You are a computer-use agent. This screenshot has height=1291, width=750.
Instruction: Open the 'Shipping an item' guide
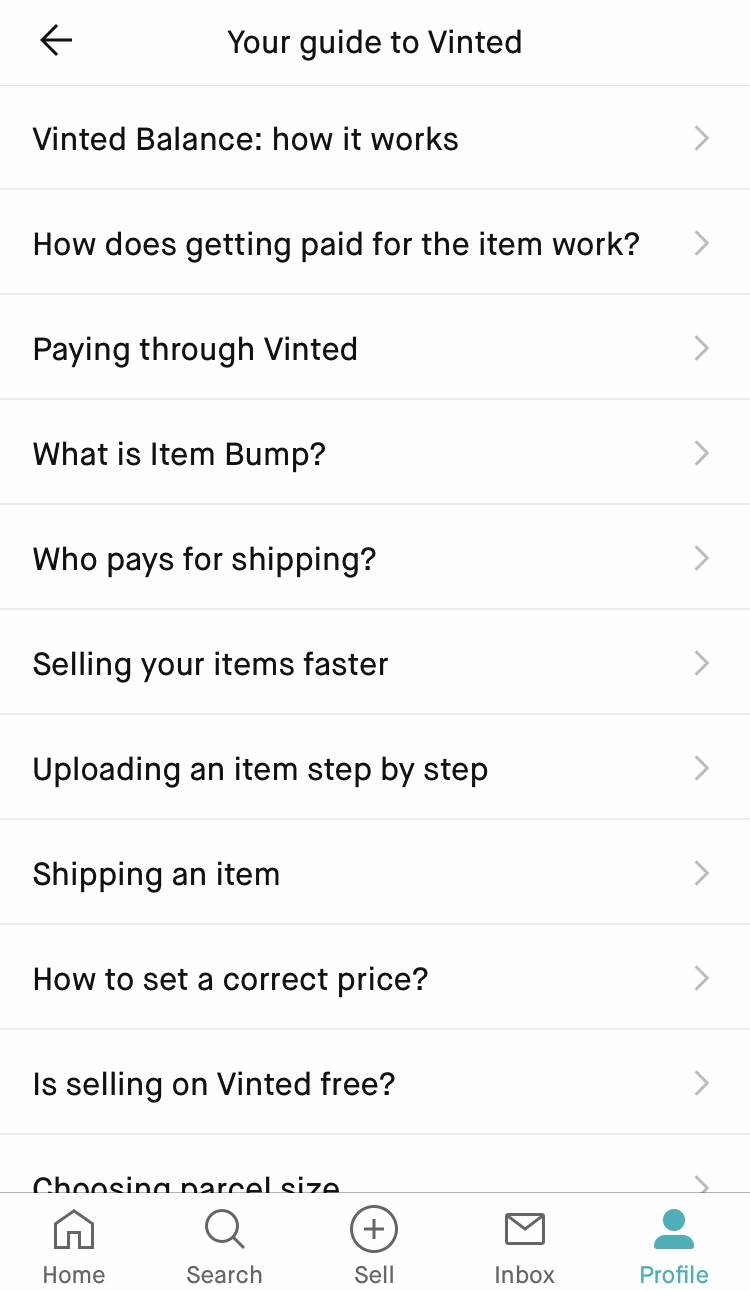[375, 873]
